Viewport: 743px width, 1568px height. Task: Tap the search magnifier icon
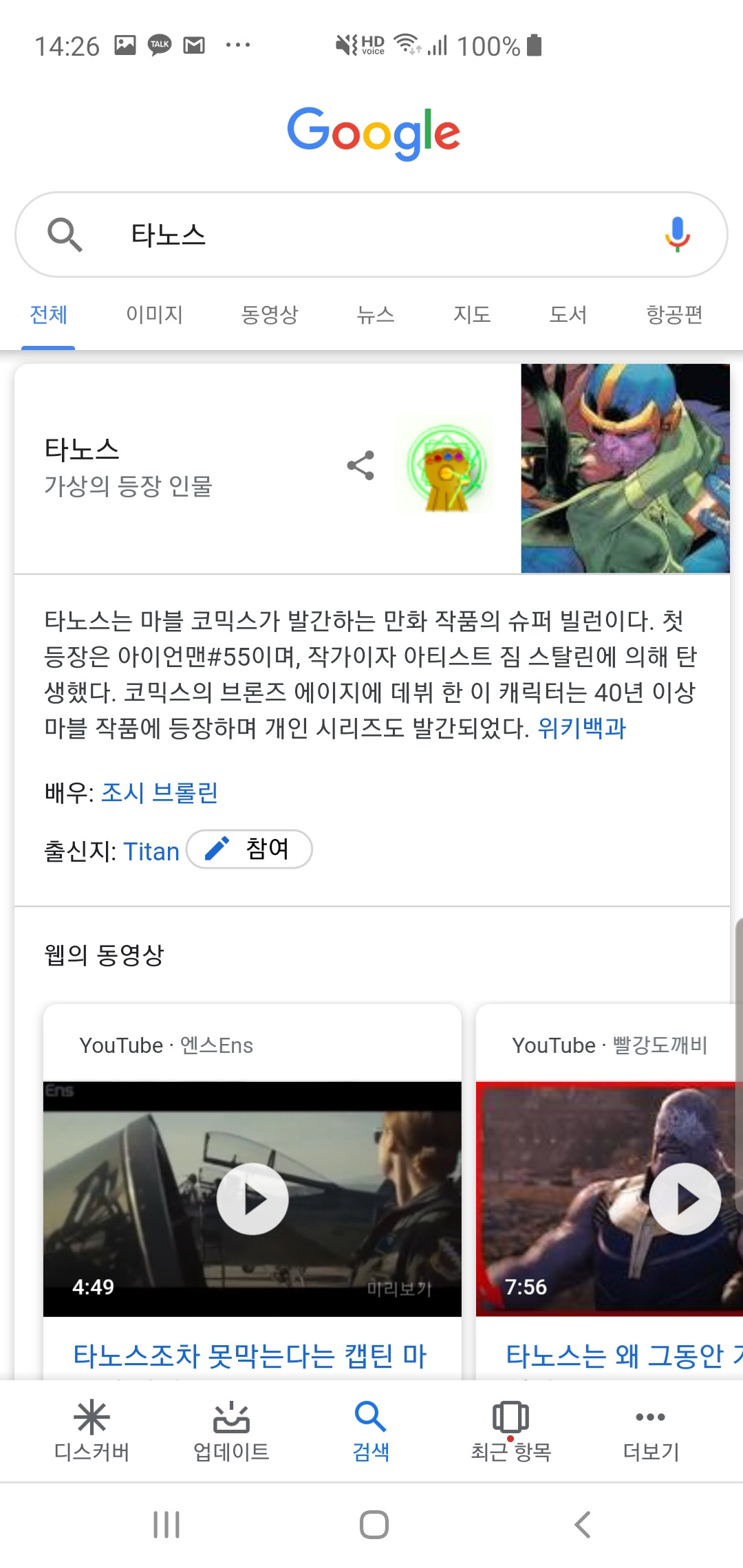[65, 235]
